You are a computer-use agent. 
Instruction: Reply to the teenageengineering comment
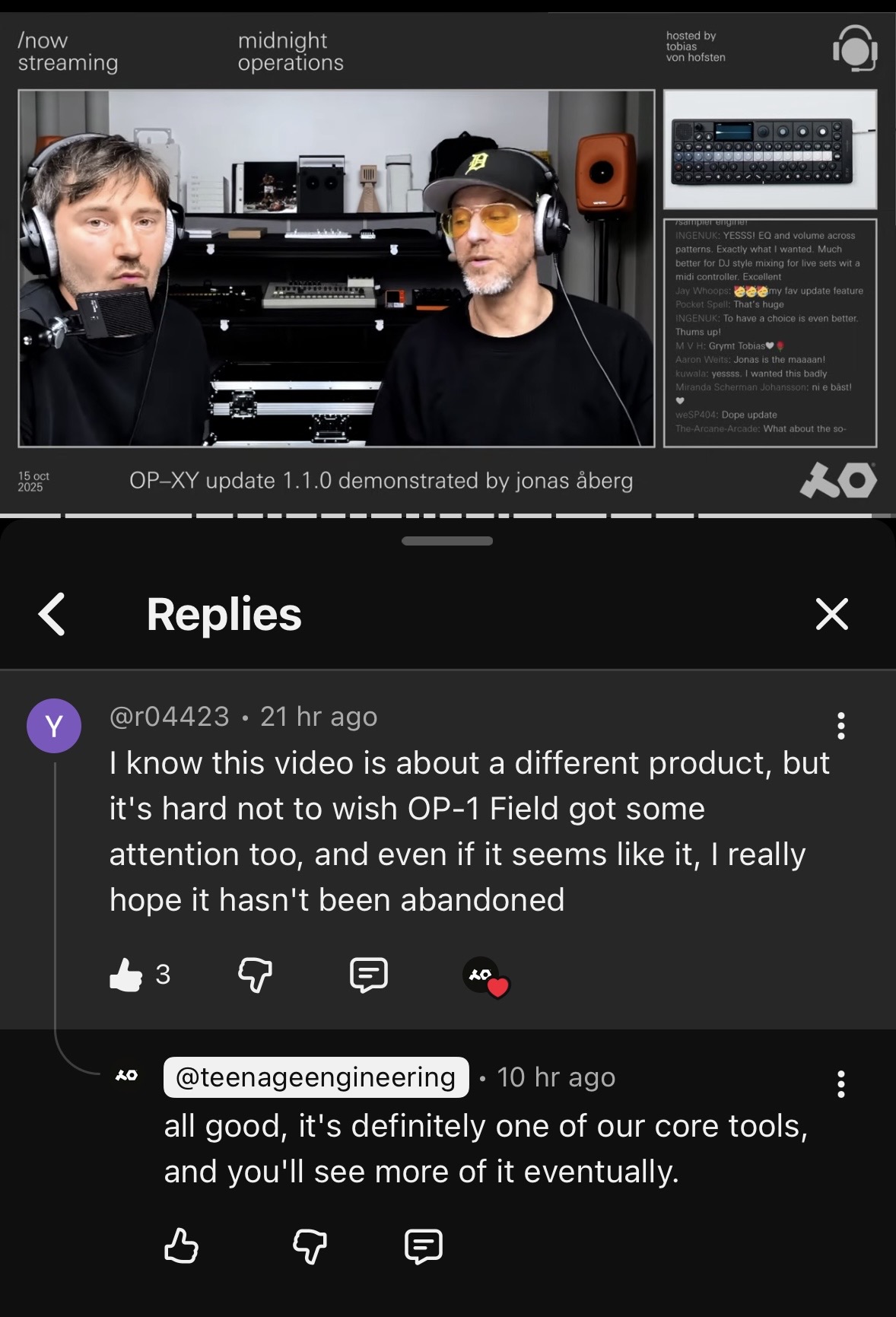click(x=423, y=1245)
